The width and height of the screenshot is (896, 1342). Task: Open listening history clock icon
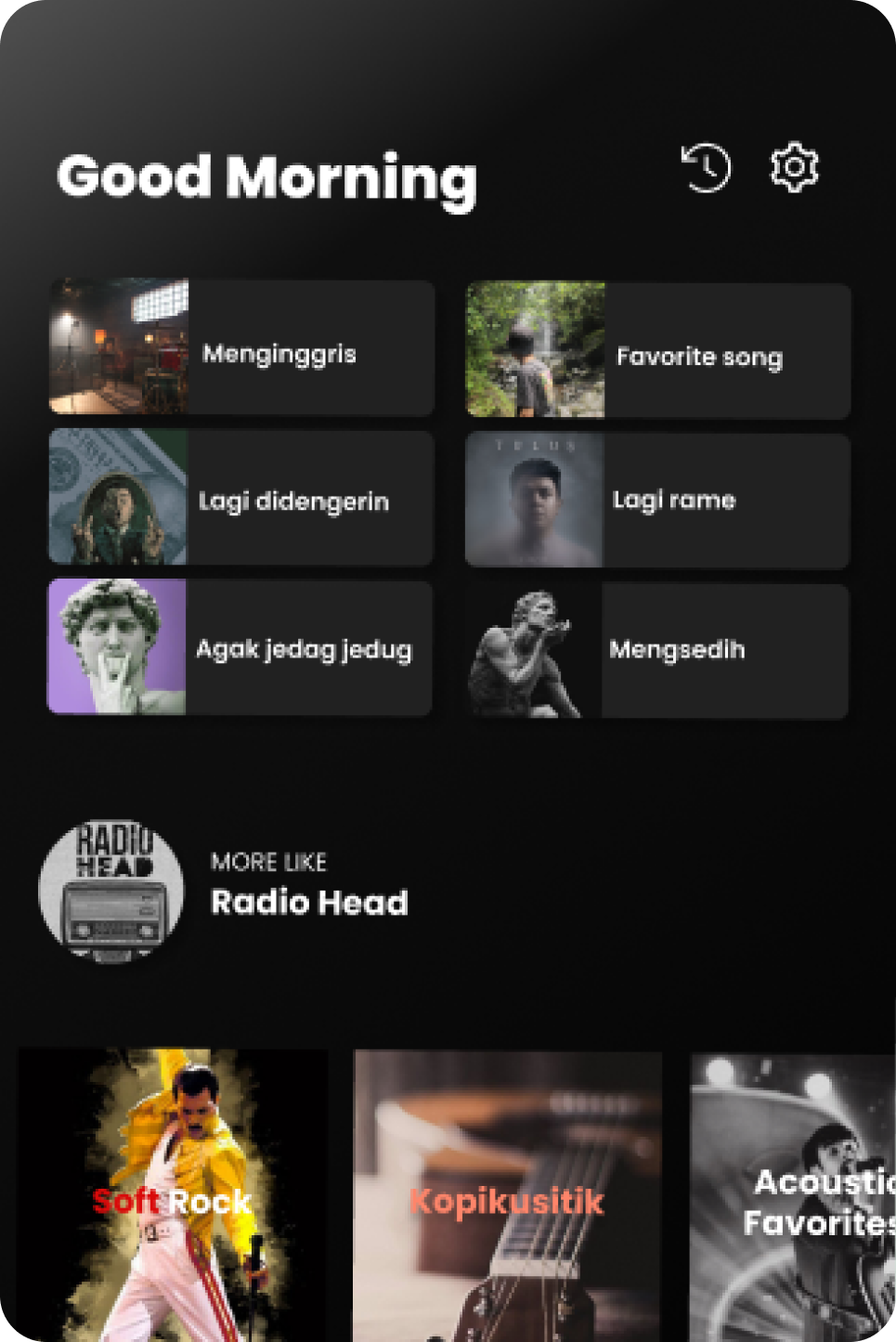click(x=706, y=169)
